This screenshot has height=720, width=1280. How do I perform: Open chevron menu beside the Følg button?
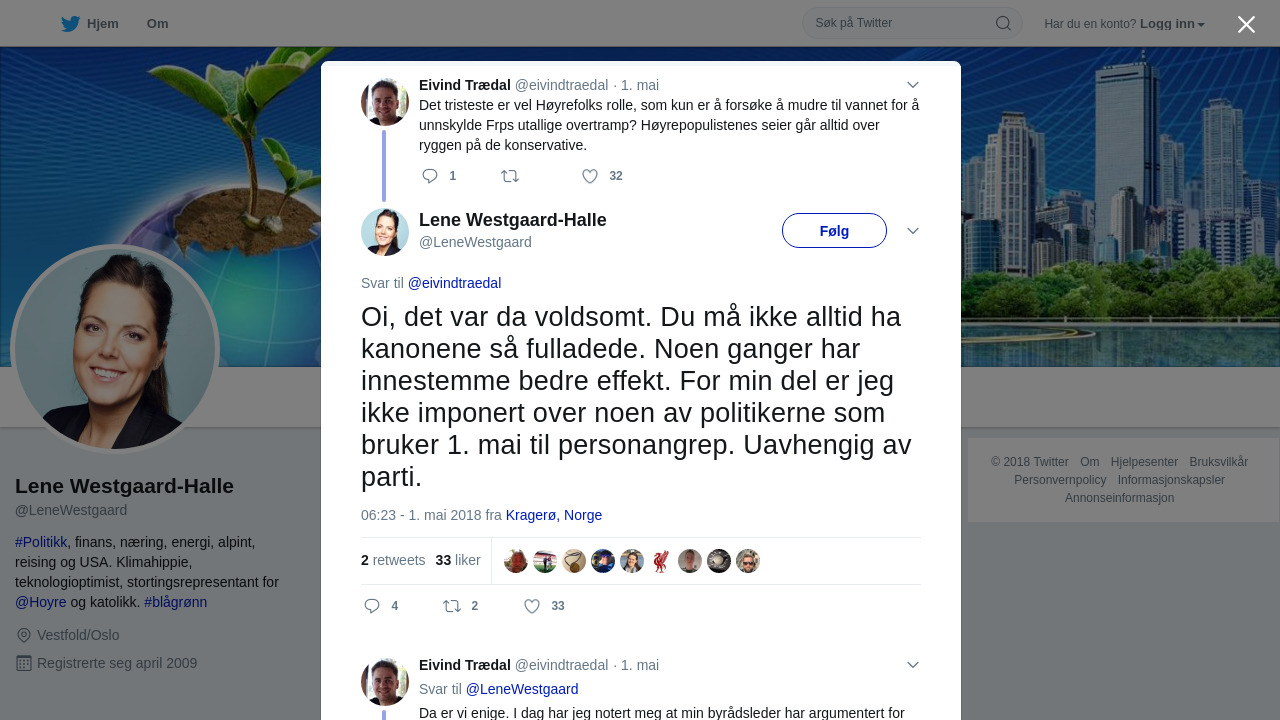click(912, 231)
